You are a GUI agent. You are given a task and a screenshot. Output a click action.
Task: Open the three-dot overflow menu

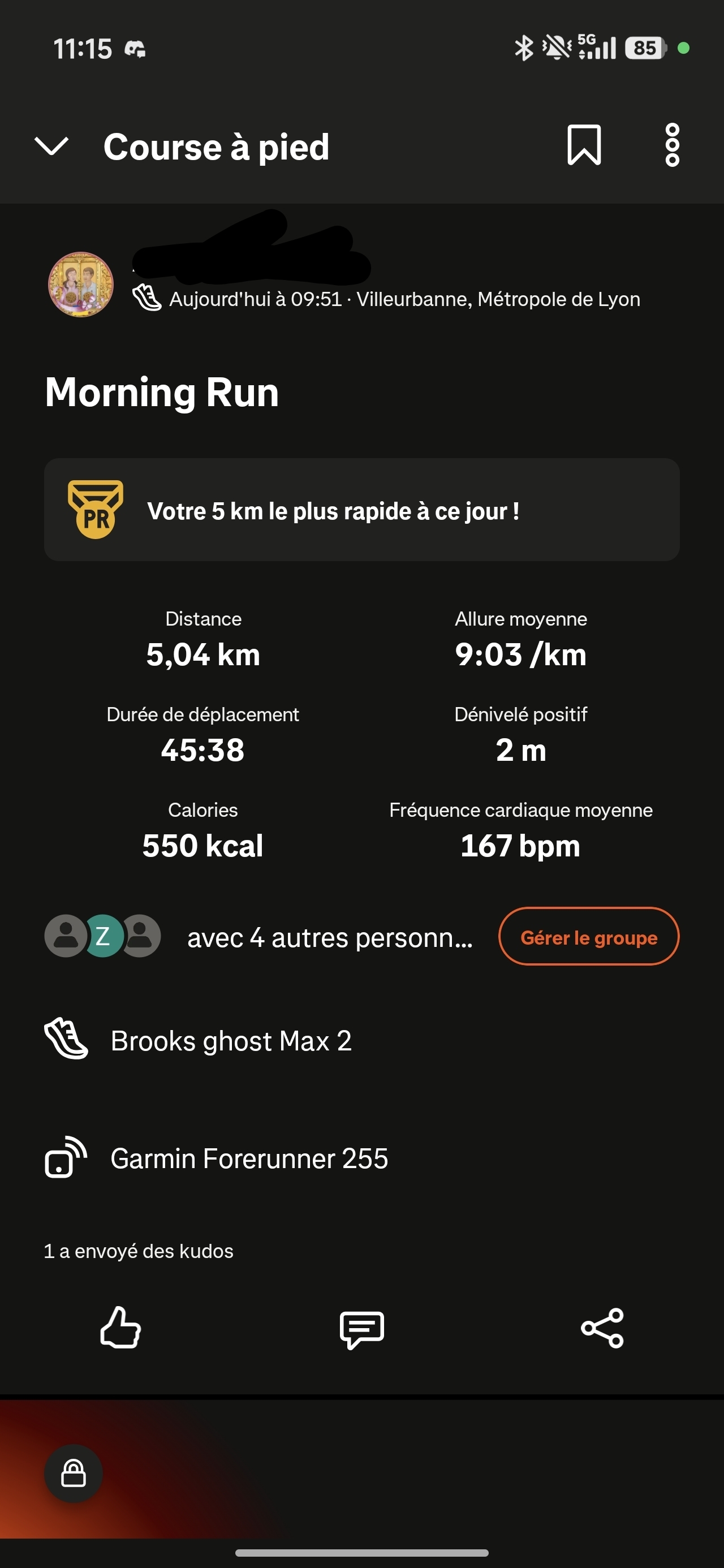click(671, 145)
